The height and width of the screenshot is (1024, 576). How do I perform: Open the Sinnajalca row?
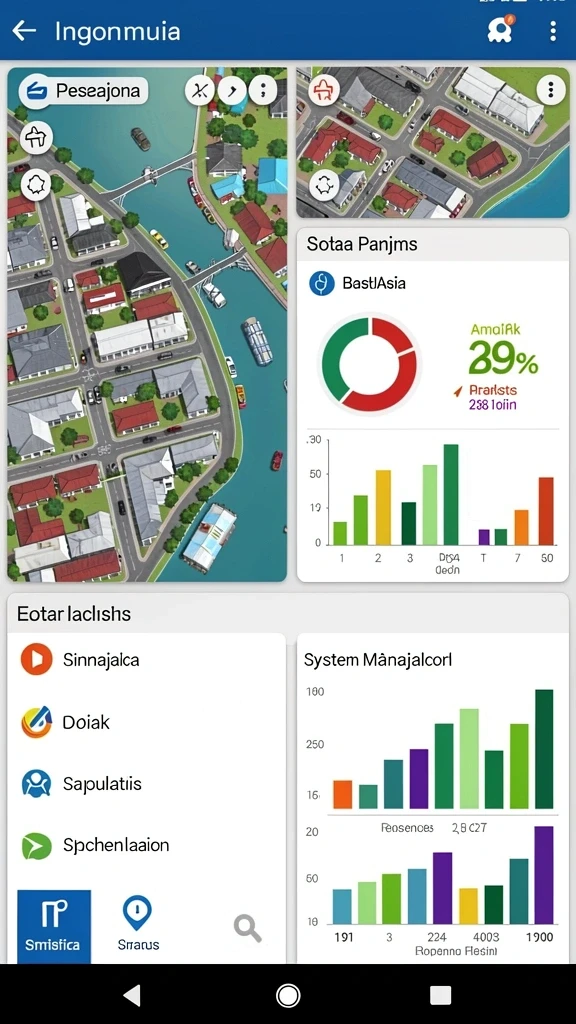pyautogui.click(x=146, y=660)
